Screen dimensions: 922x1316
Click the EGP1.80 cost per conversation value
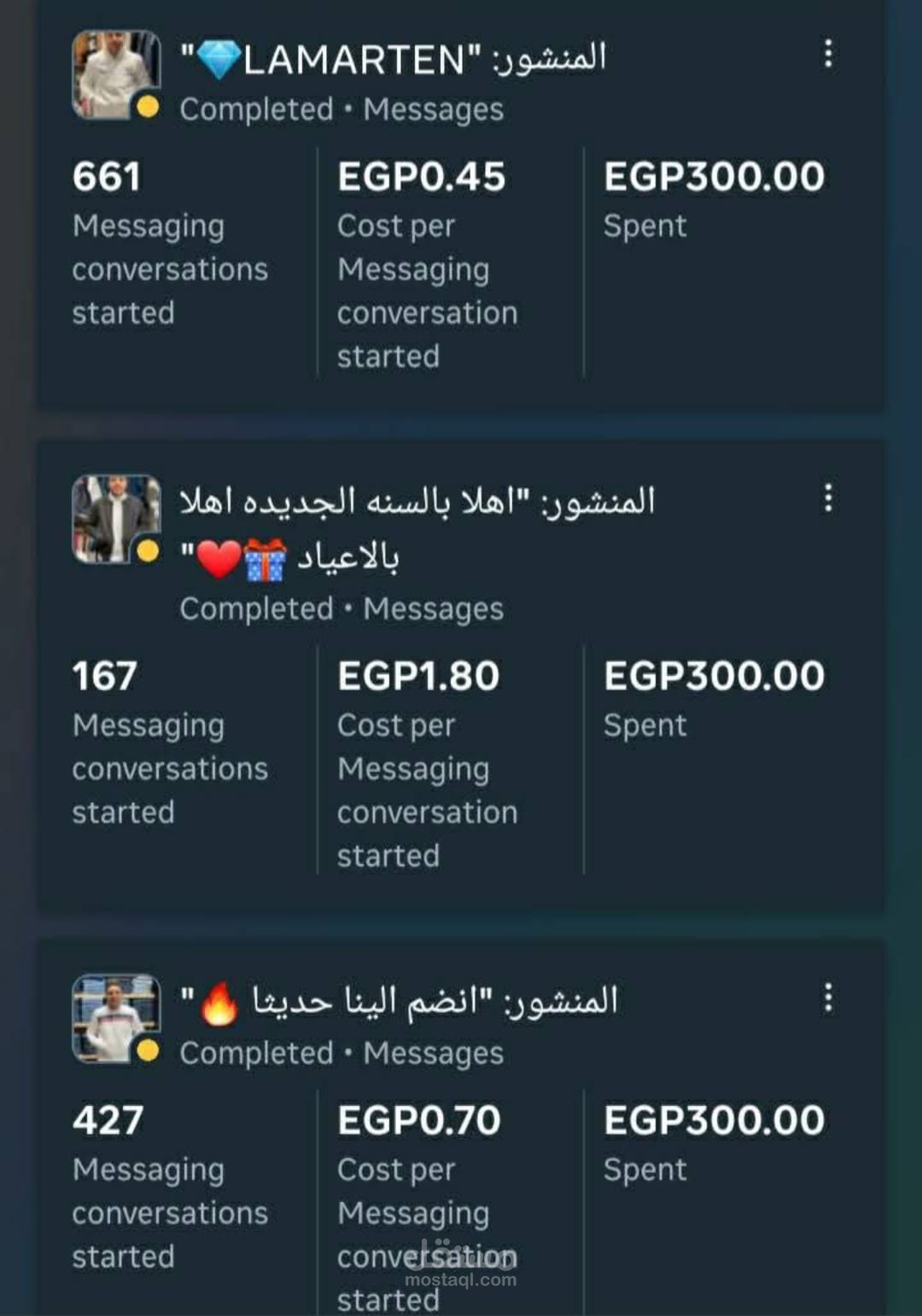click(417, 674)
